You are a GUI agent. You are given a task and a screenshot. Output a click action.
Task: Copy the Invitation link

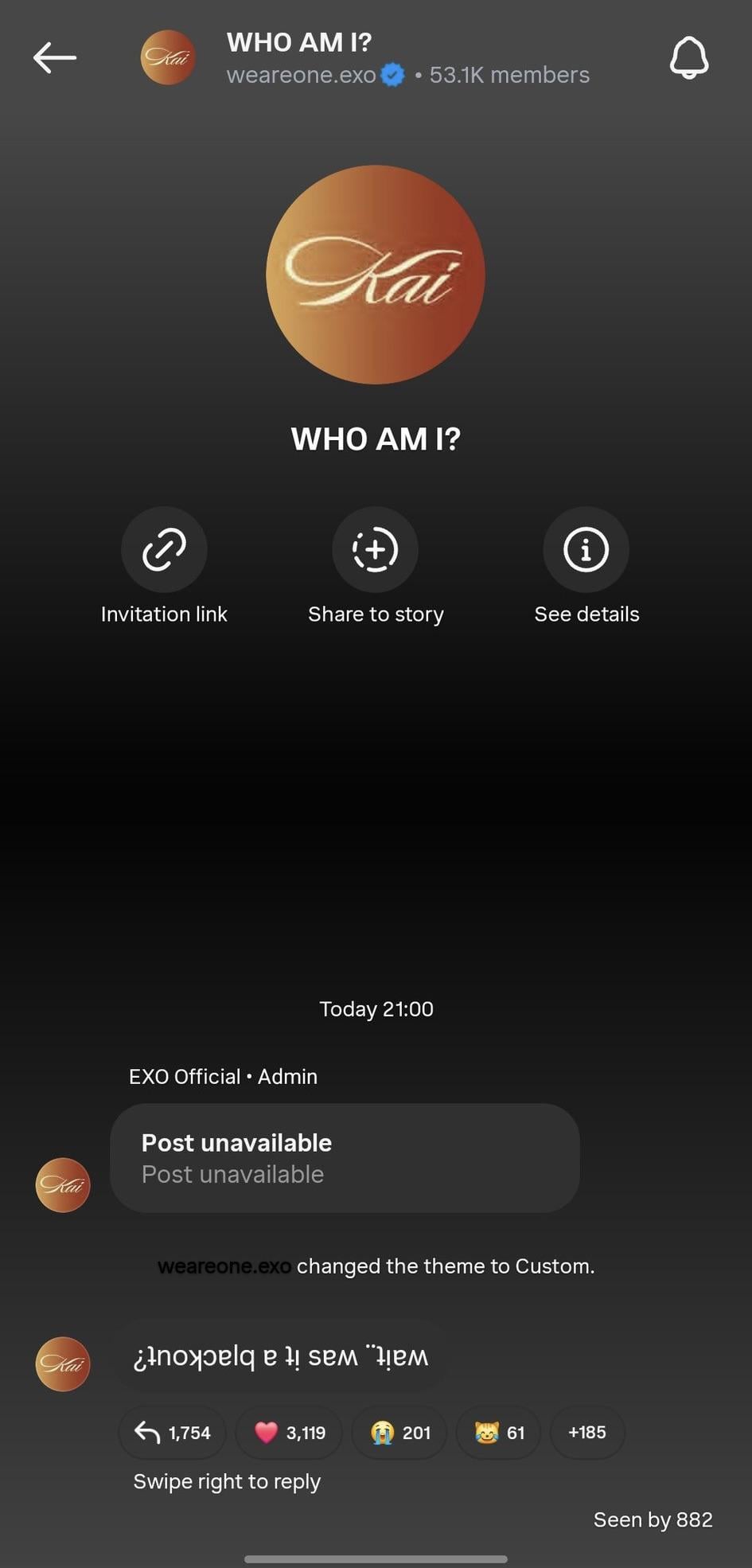(x=164, y=549)
